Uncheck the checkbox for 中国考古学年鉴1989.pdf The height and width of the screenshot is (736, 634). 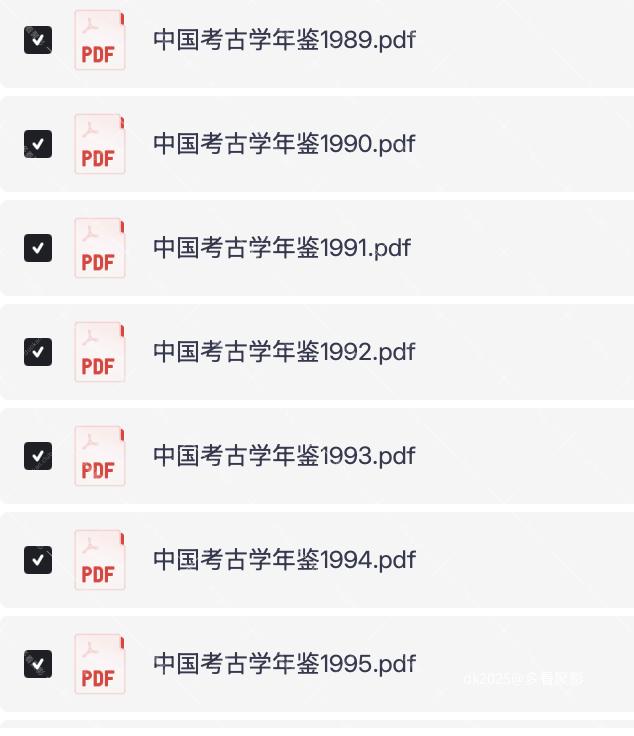tap(38, 40)
